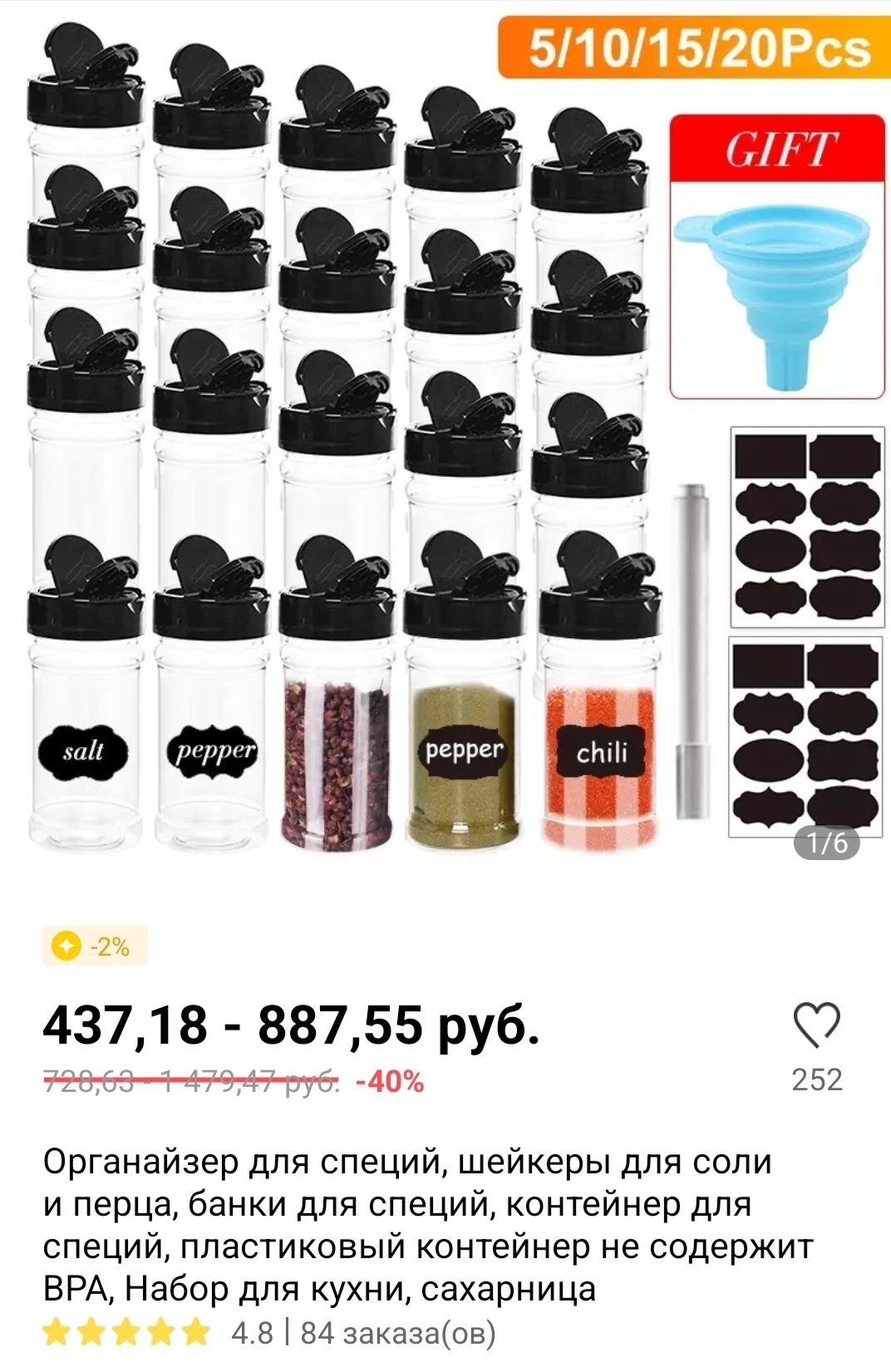Add this spice jar set to wishlist
This screenshot has width=891, height=1372.
point(817,1025)
